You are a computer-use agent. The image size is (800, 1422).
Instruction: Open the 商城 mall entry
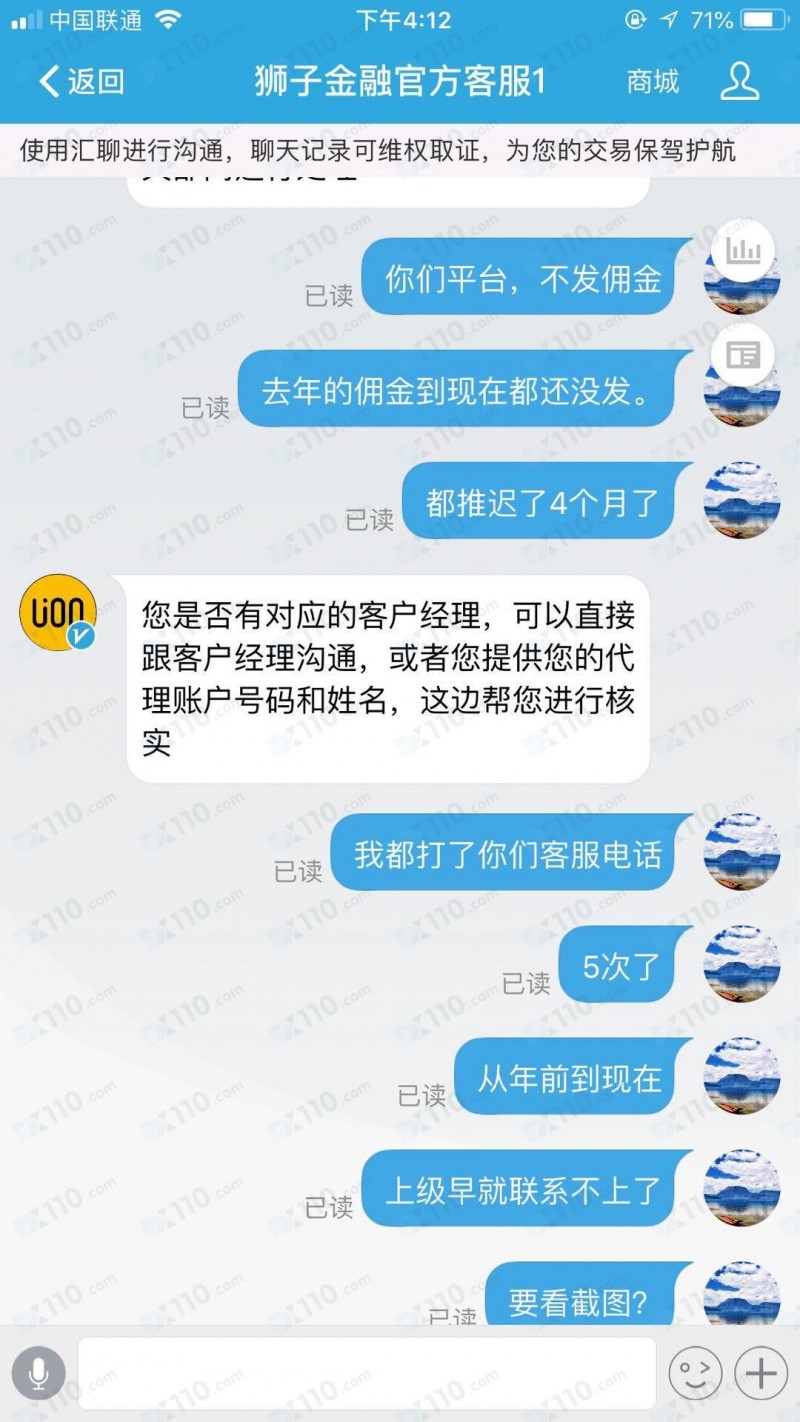[652, 84]
